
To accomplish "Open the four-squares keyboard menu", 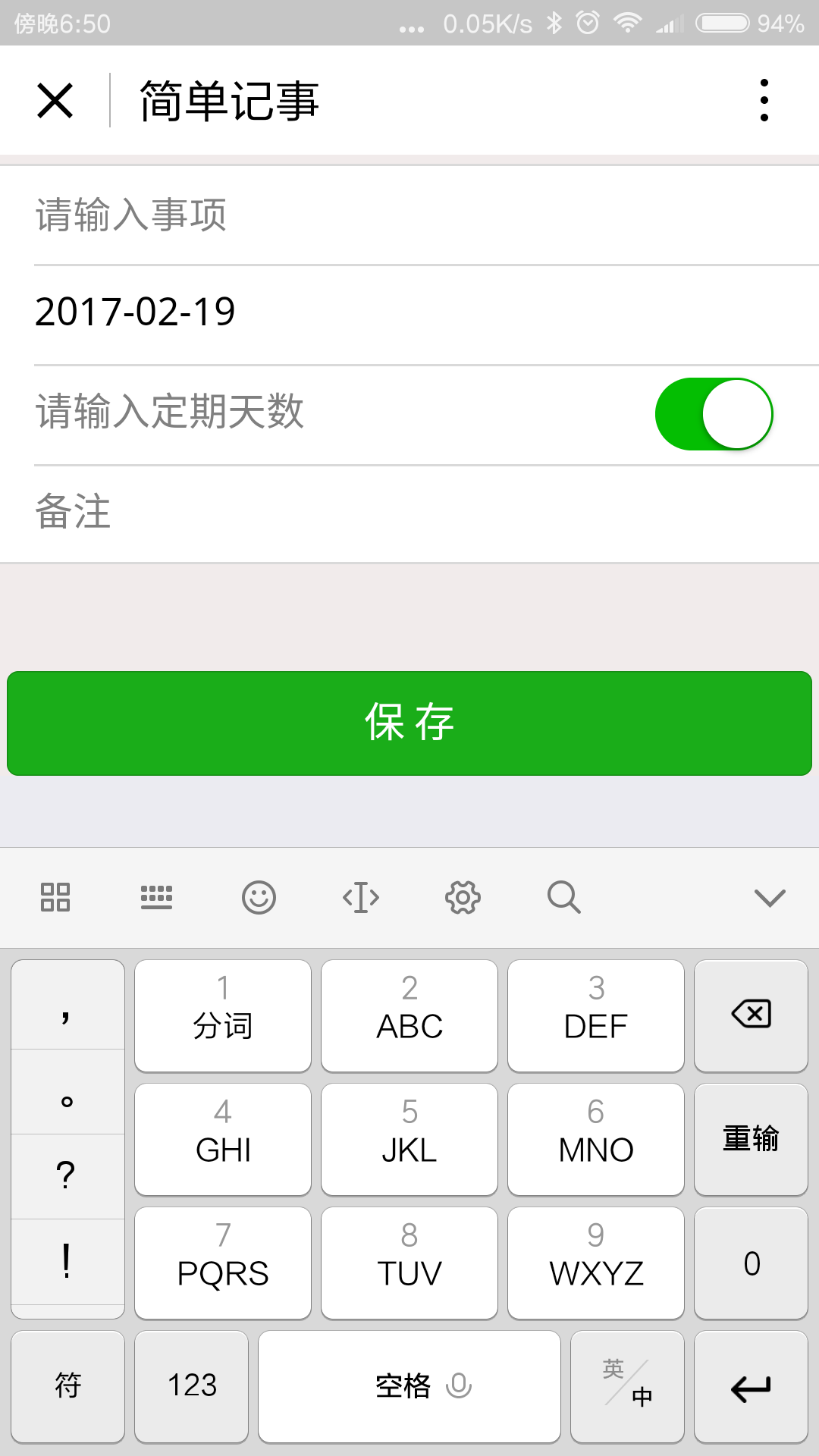I will click(x=55, y=898).
